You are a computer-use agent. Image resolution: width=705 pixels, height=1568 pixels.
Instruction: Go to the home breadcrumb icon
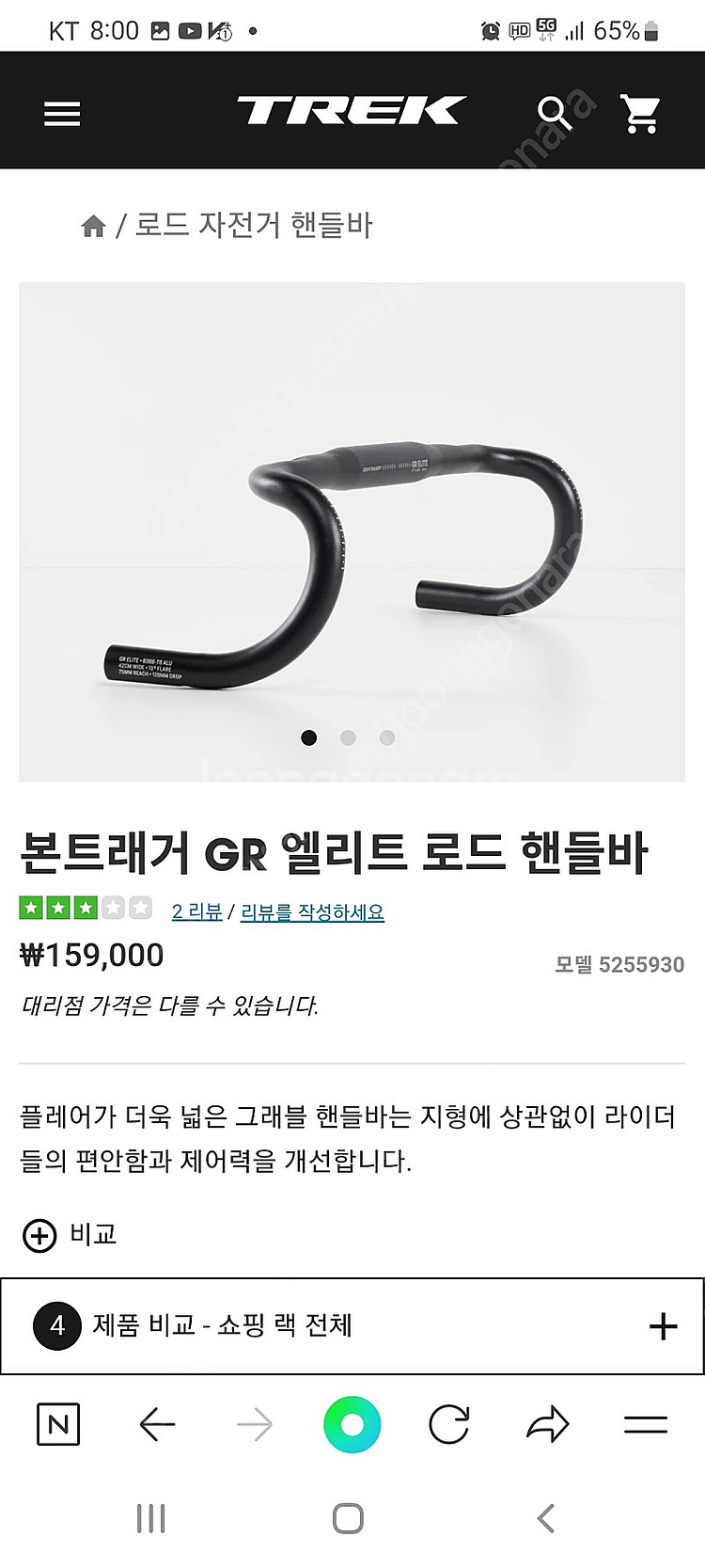coord(93,226)
